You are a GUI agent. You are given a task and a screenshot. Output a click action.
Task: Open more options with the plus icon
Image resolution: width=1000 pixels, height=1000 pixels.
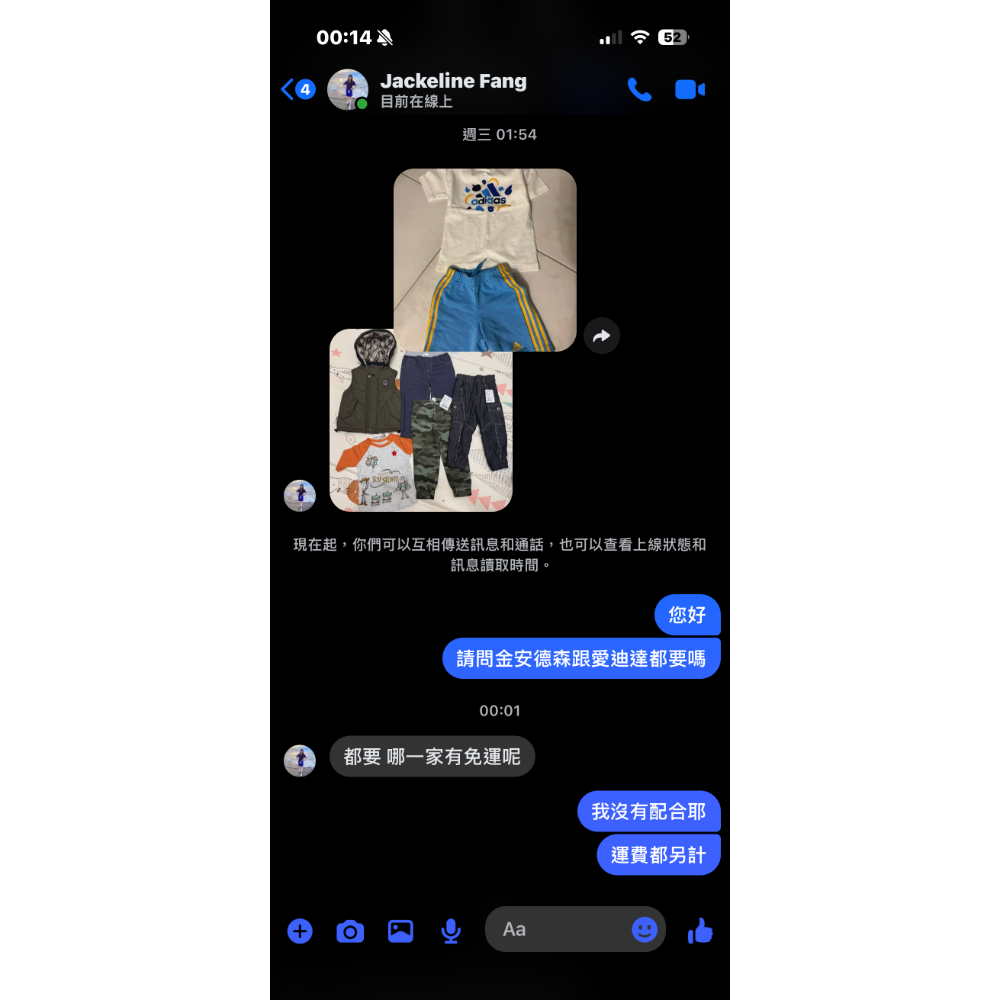click(300, 931)
